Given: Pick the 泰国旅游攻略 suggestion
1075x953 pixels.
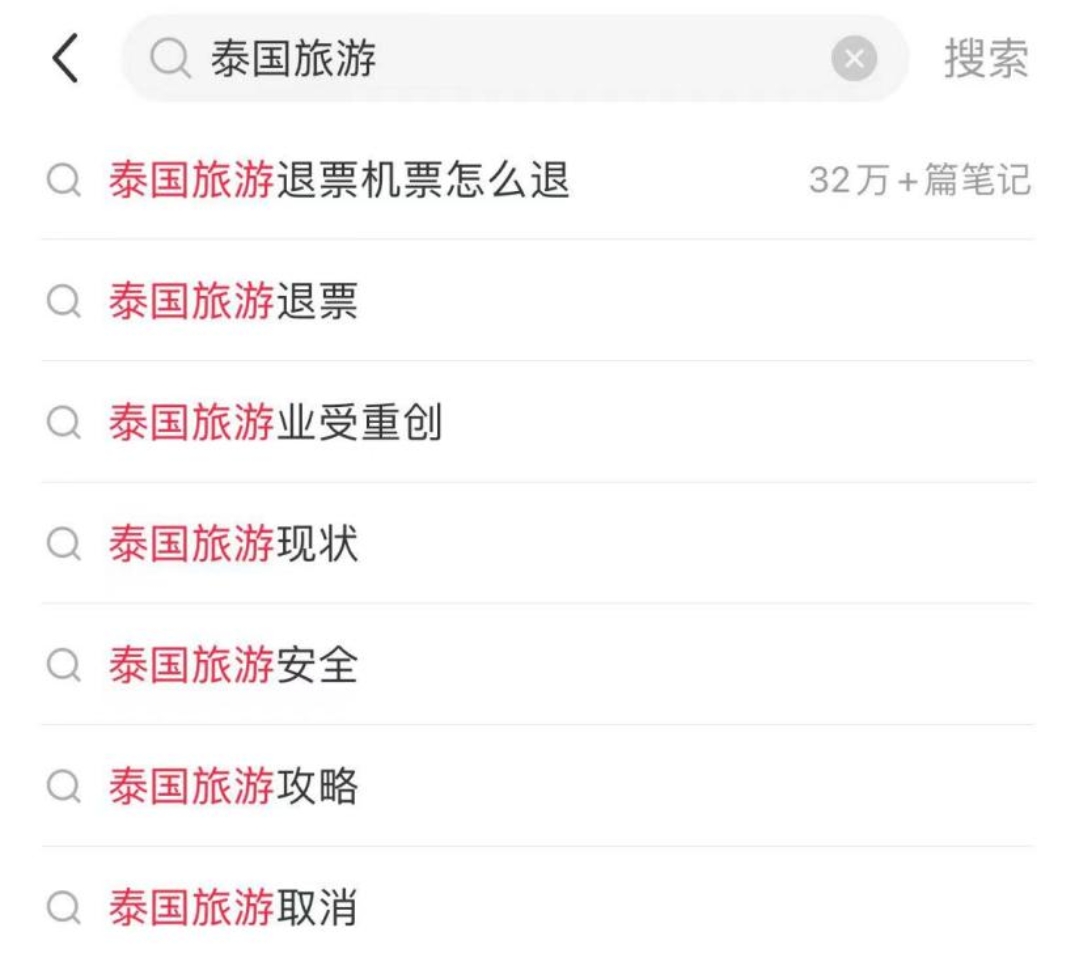Looking at the screenshot, I should pos(233,787).
